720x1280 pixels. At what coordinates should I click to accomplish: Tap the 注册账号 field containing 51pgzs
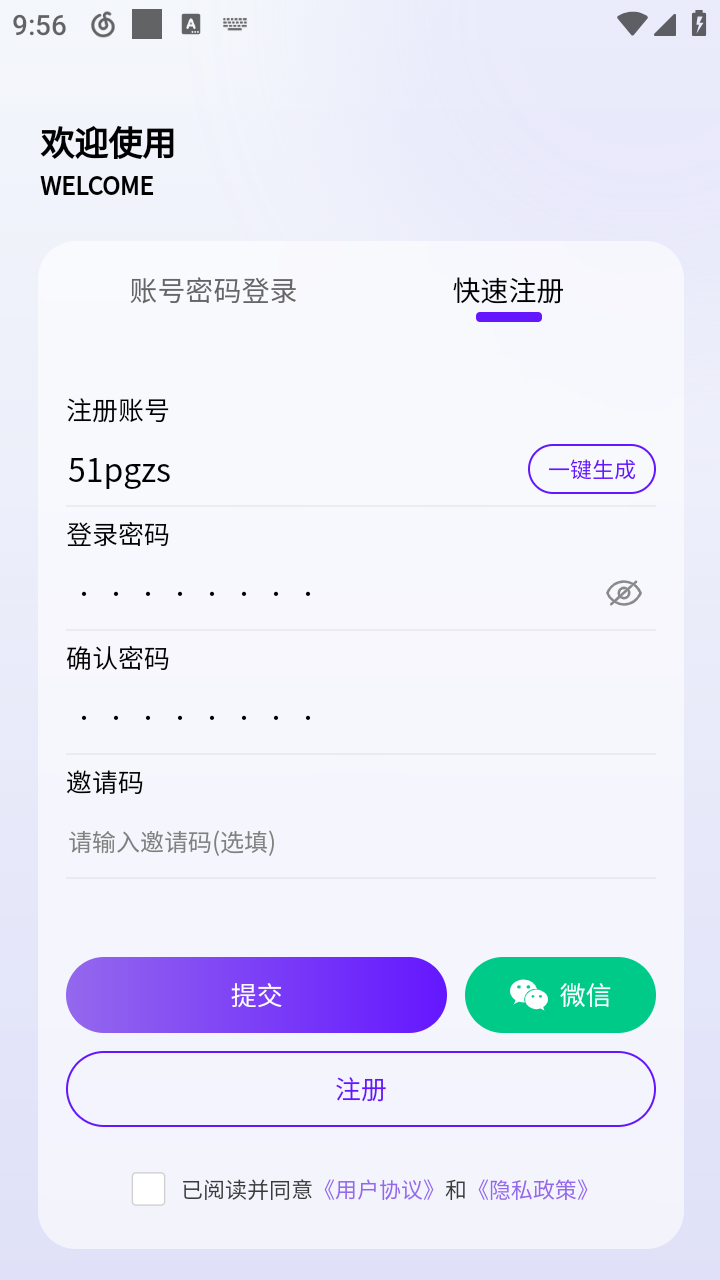tap(290, 469)
